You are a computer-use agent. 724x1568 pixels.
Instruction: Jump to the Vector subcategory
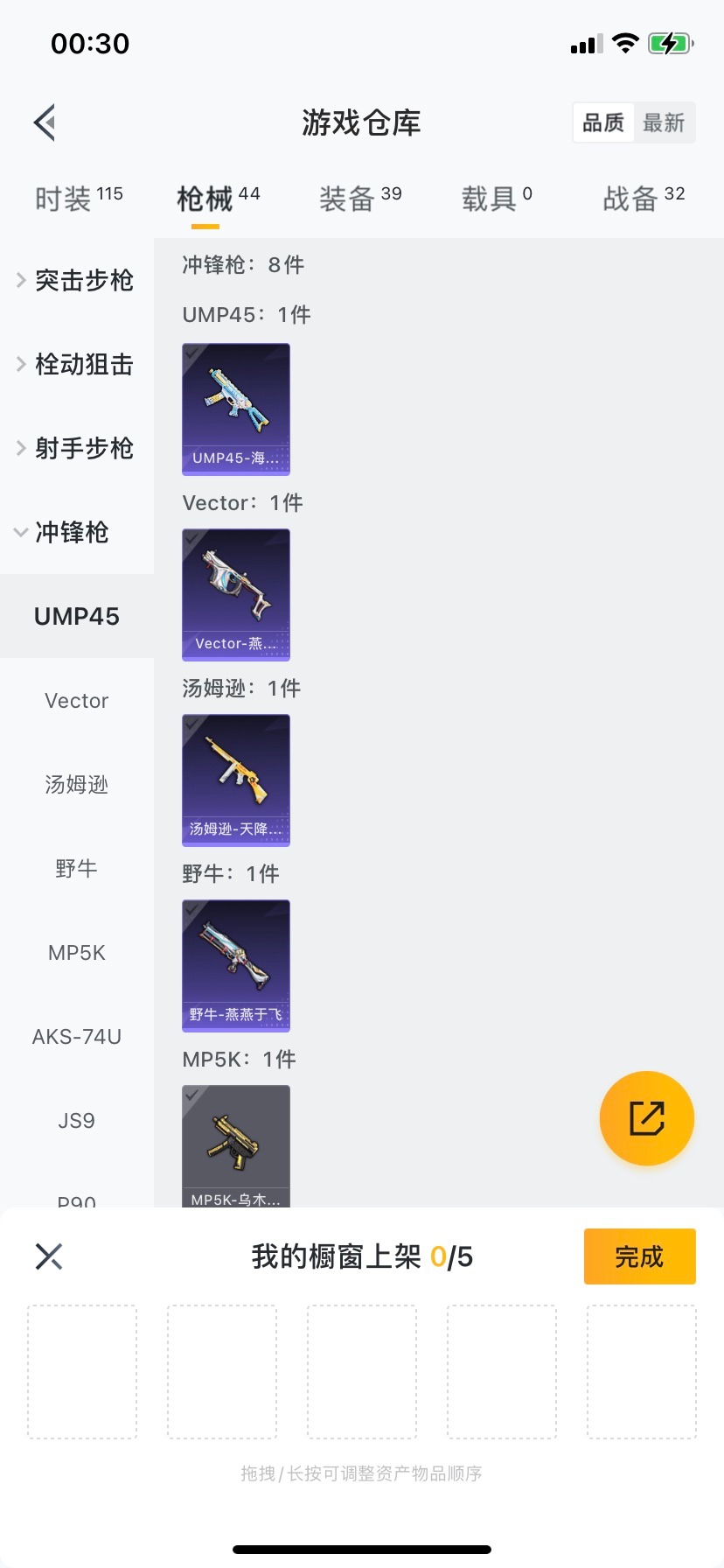[x=77, y=701]
